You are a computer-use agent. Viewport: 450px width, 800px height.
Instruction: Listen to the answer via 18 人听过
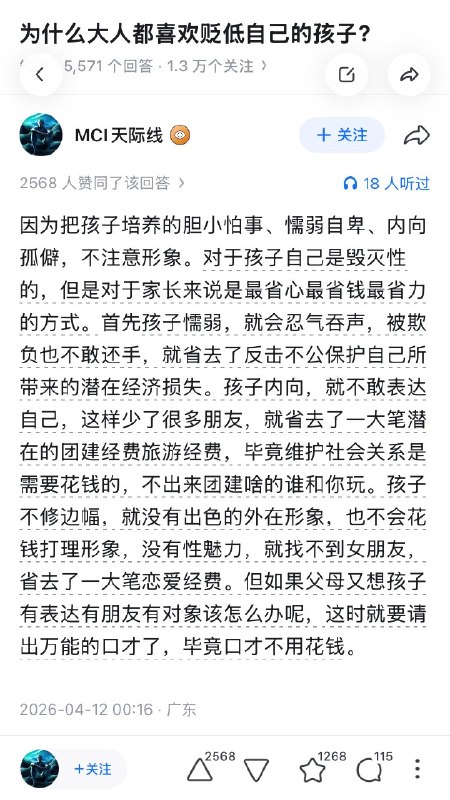(x=386, y=183)
